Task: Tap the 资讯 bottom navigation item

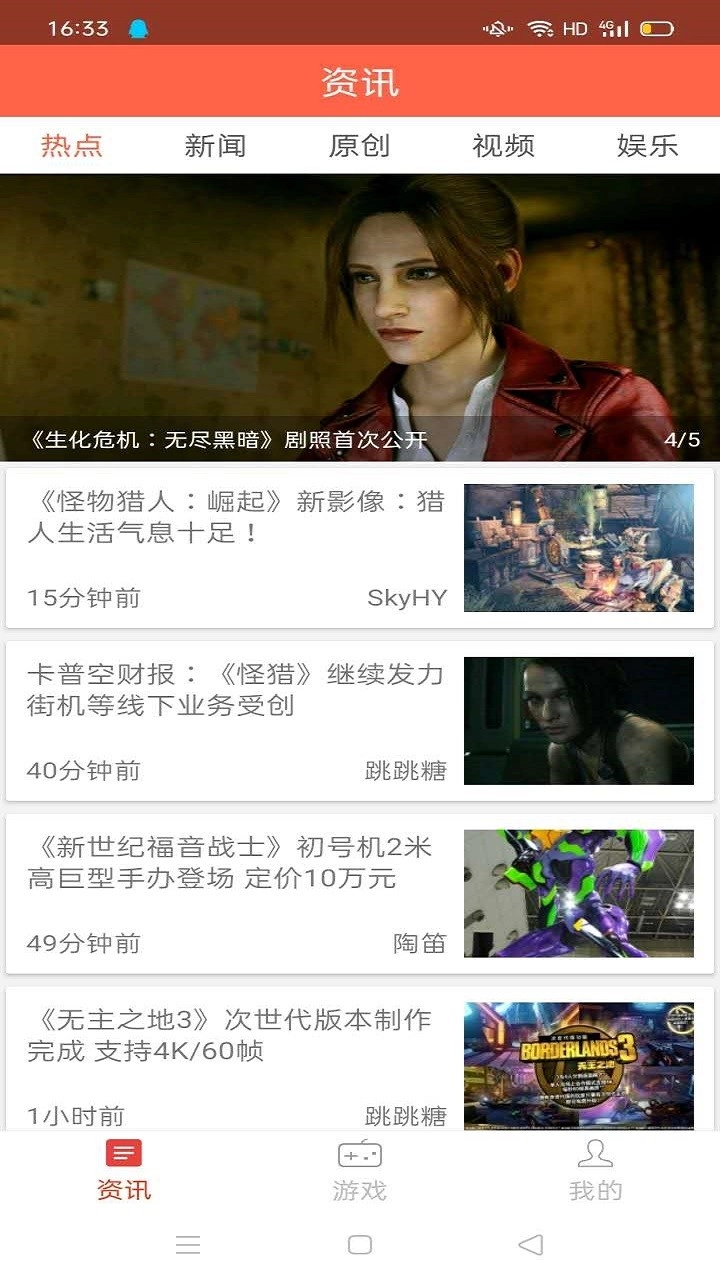Action: (x=124, y=1170)
